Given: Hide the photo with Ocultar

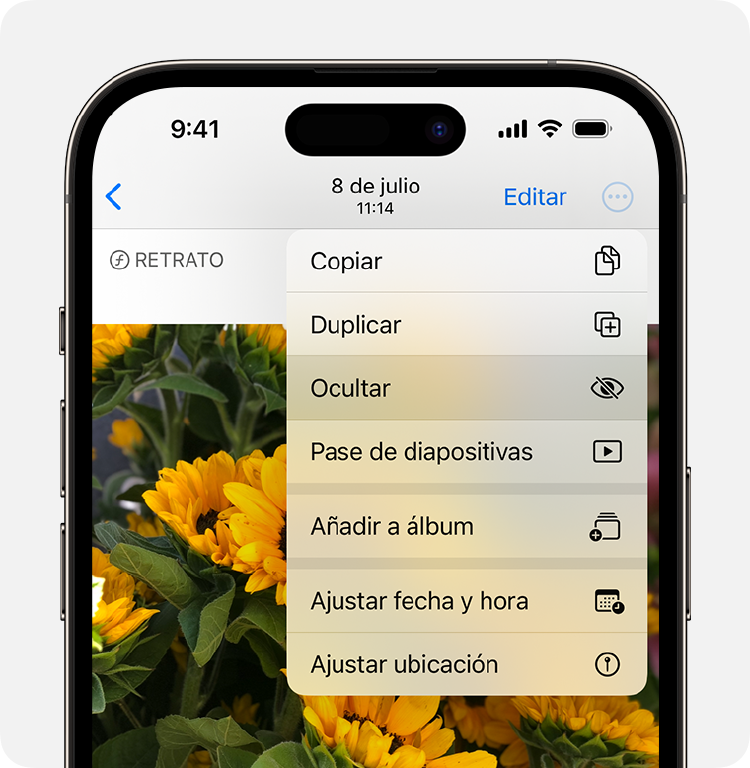Looking at the screenshot, I should 466,388.
